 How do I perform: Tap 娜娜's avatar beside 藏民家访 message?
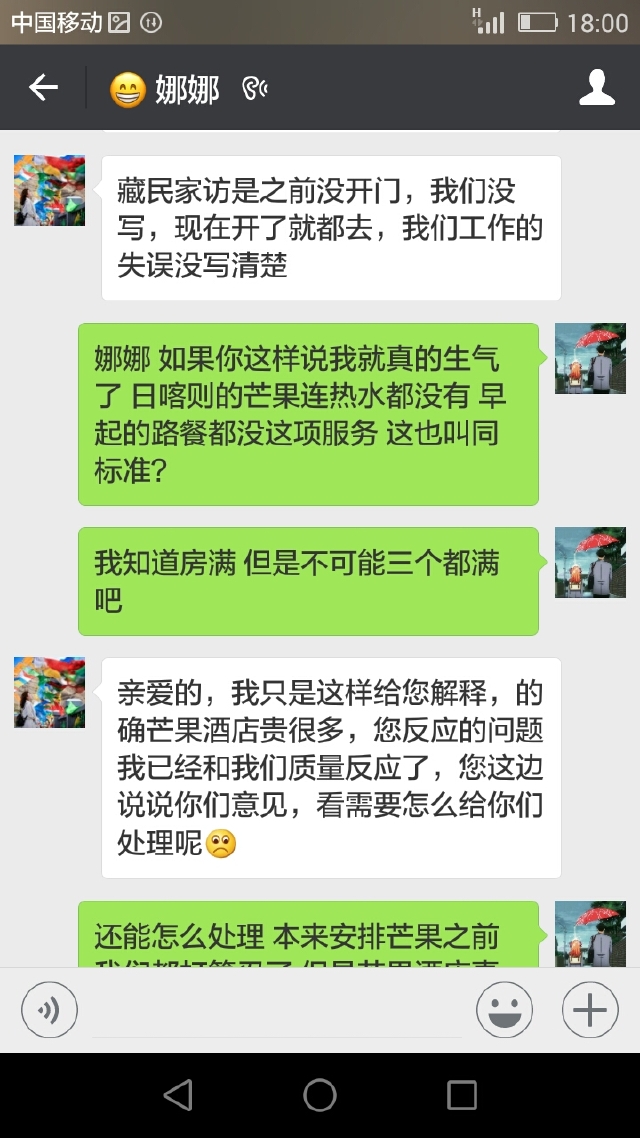(49, 190)
